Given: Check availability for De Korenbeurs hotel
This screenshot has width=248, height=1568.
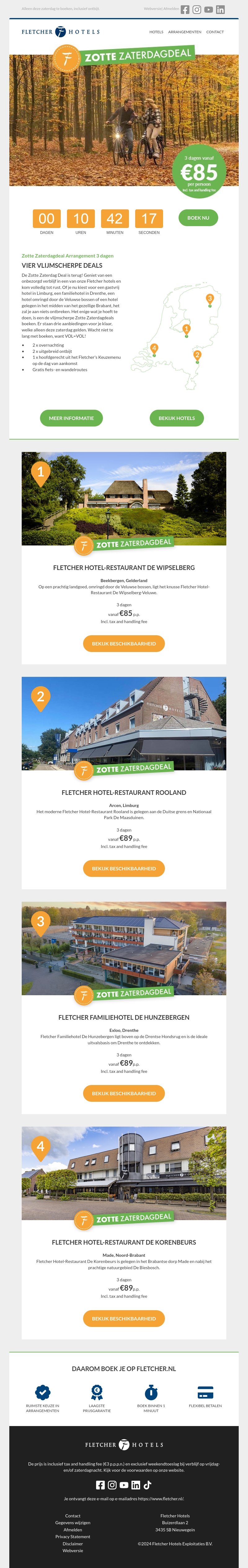Looking at the screenshot, I should point(124,1319).
